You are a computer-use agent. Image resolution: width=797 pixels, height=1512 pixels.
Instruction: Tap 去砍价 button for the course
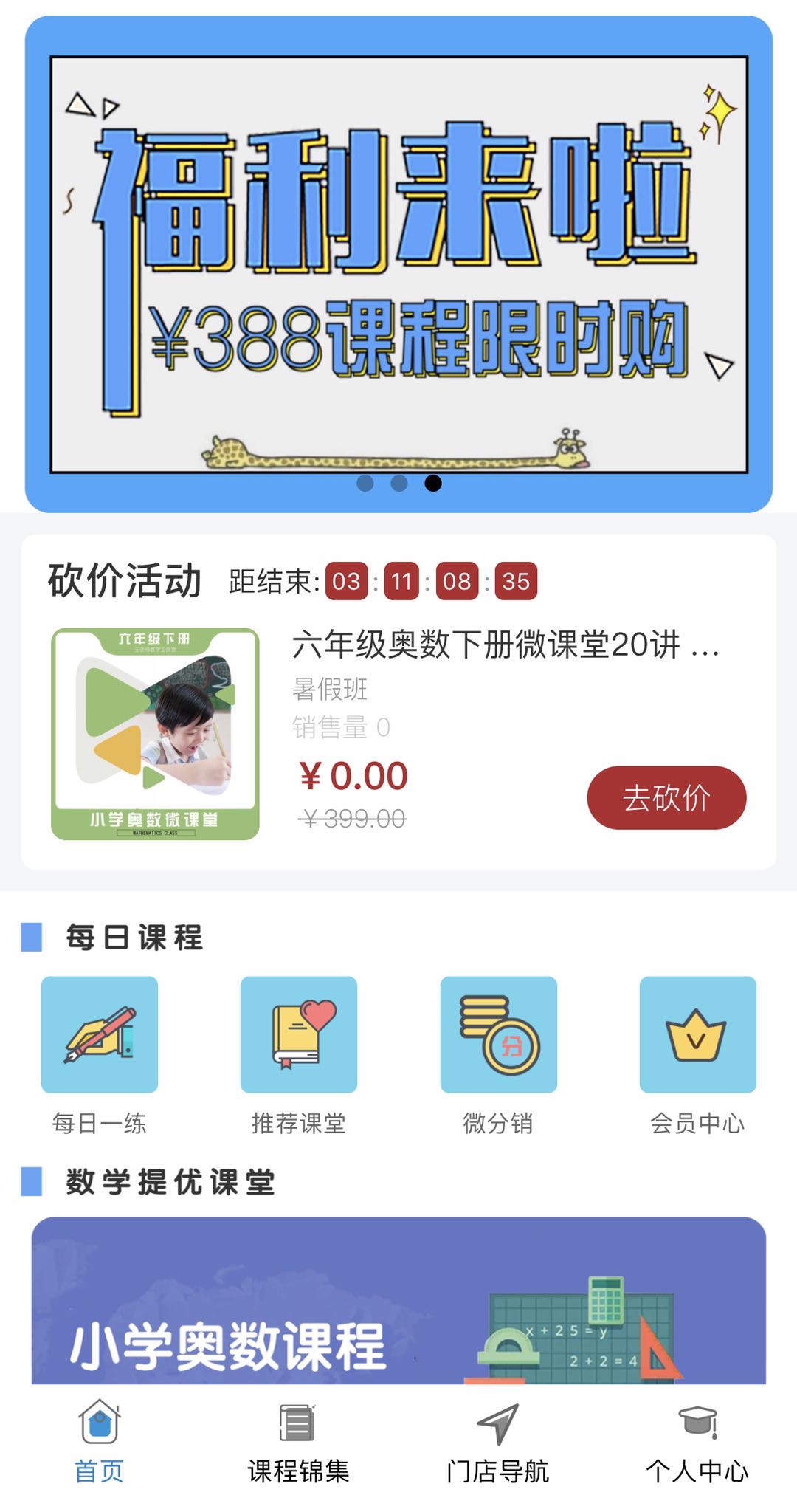click(x=666, y=797)
